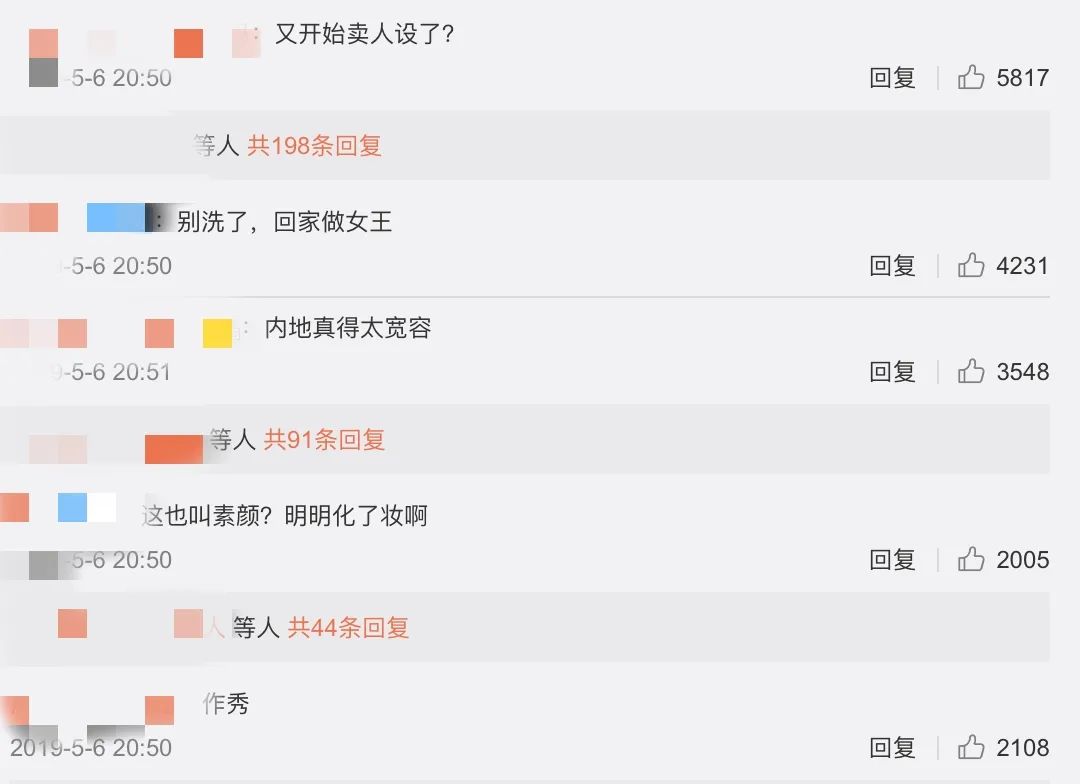Screen dimensions: 1080x784
Task: Reply to 别洗了，回家做女王 comment
Action: tap(892, 266)
